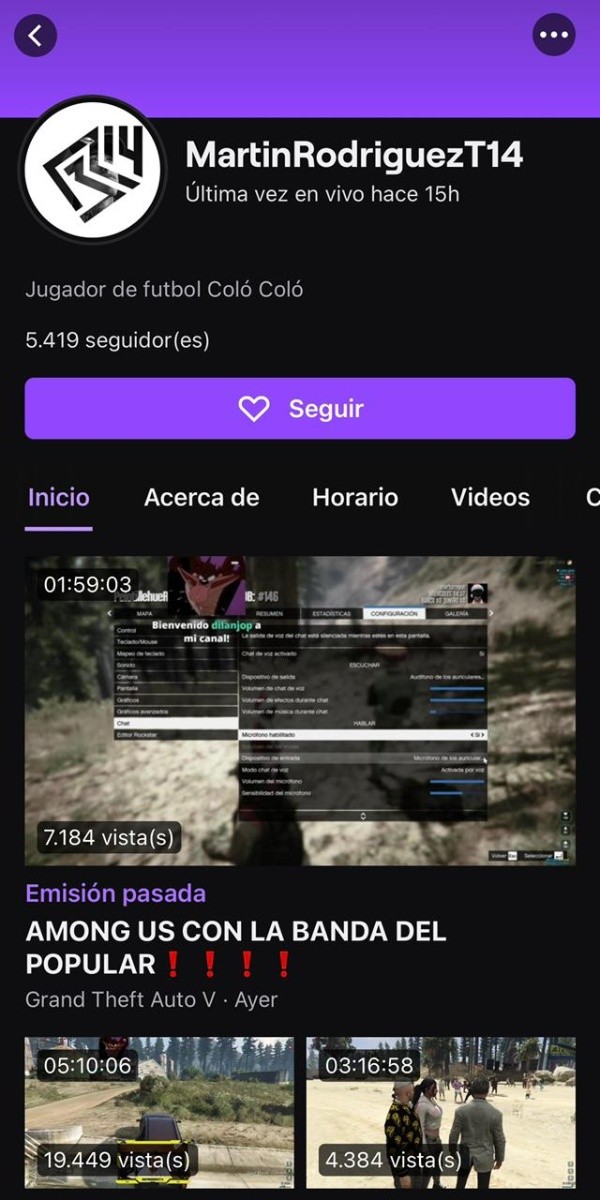Switch to the Videos tab

tap(490, 497)
